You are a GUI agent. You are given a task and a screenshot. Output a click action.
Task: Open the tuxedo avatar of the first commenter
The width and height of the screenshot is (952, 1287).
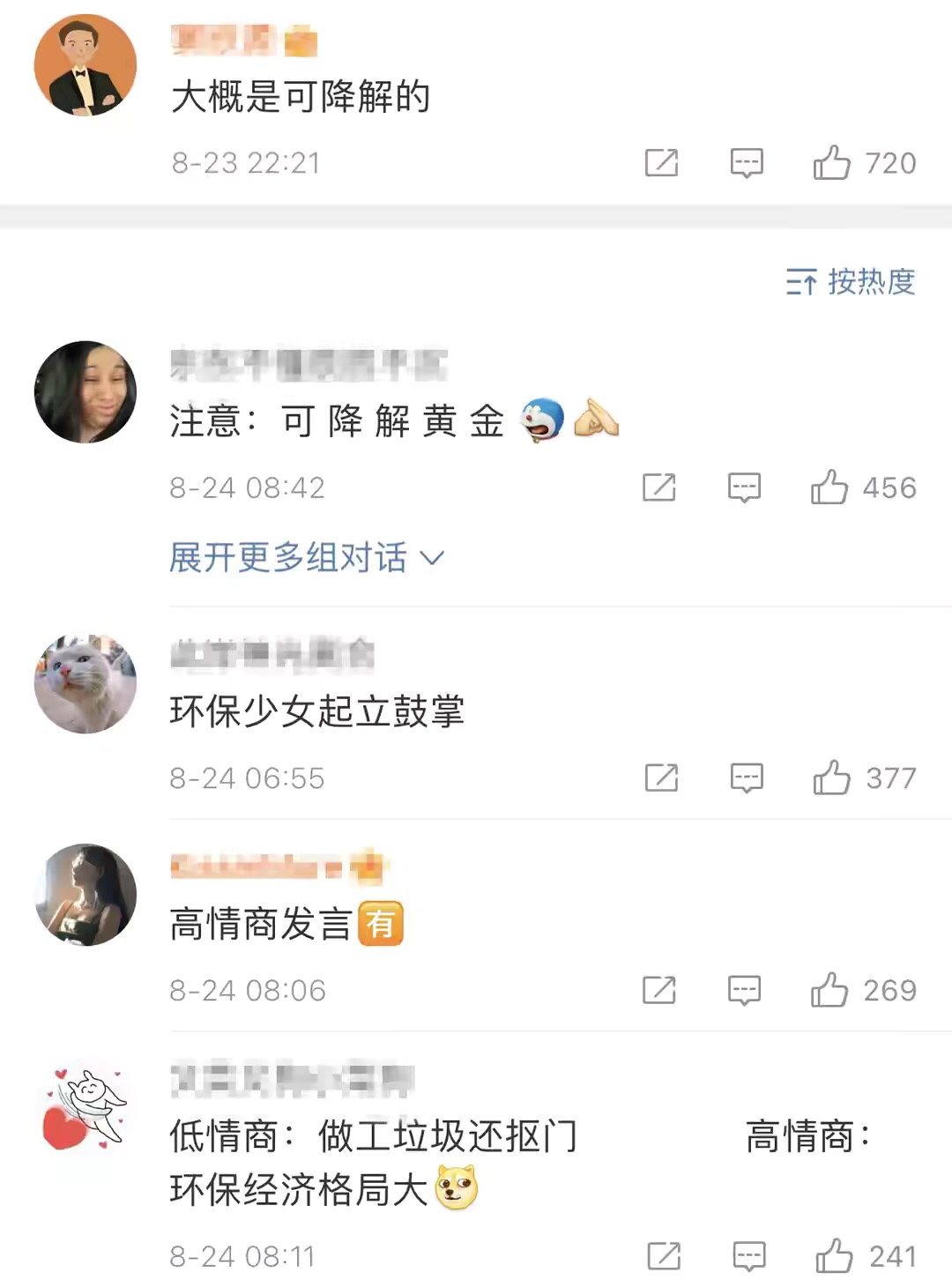[x=85, y=66]
